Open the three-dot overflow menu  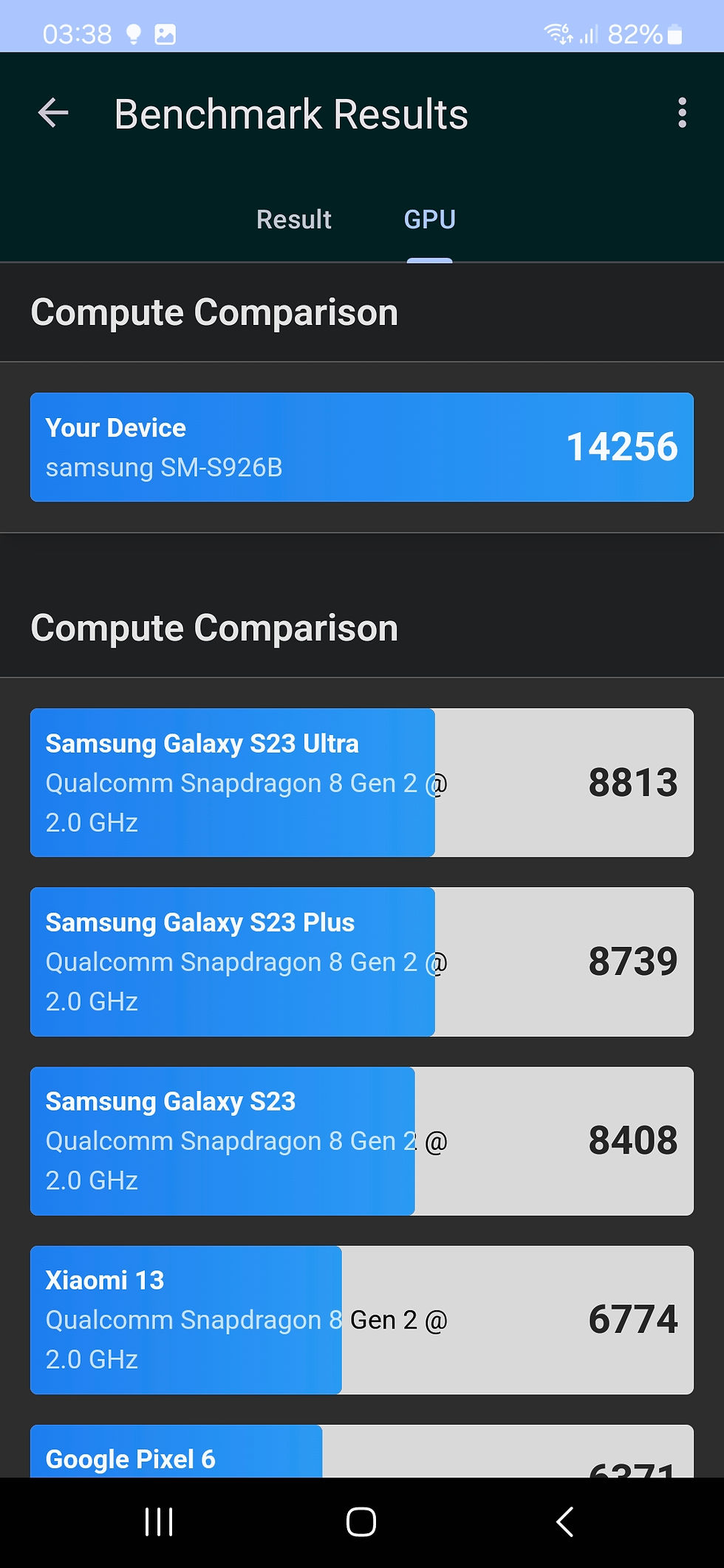click(x=682, y=113)
